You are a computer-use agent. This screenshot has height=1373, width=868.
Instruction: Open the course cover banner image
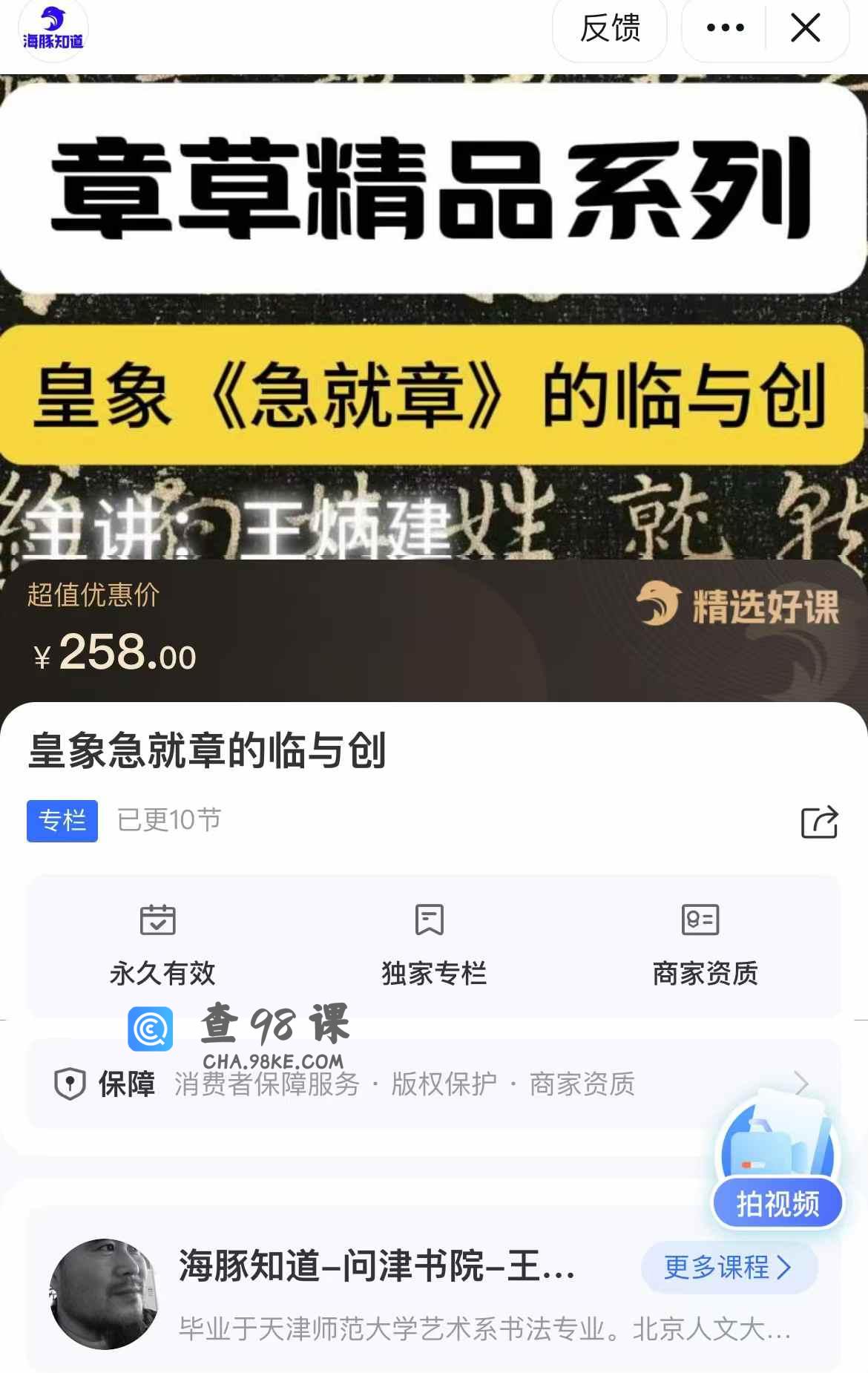434,319
